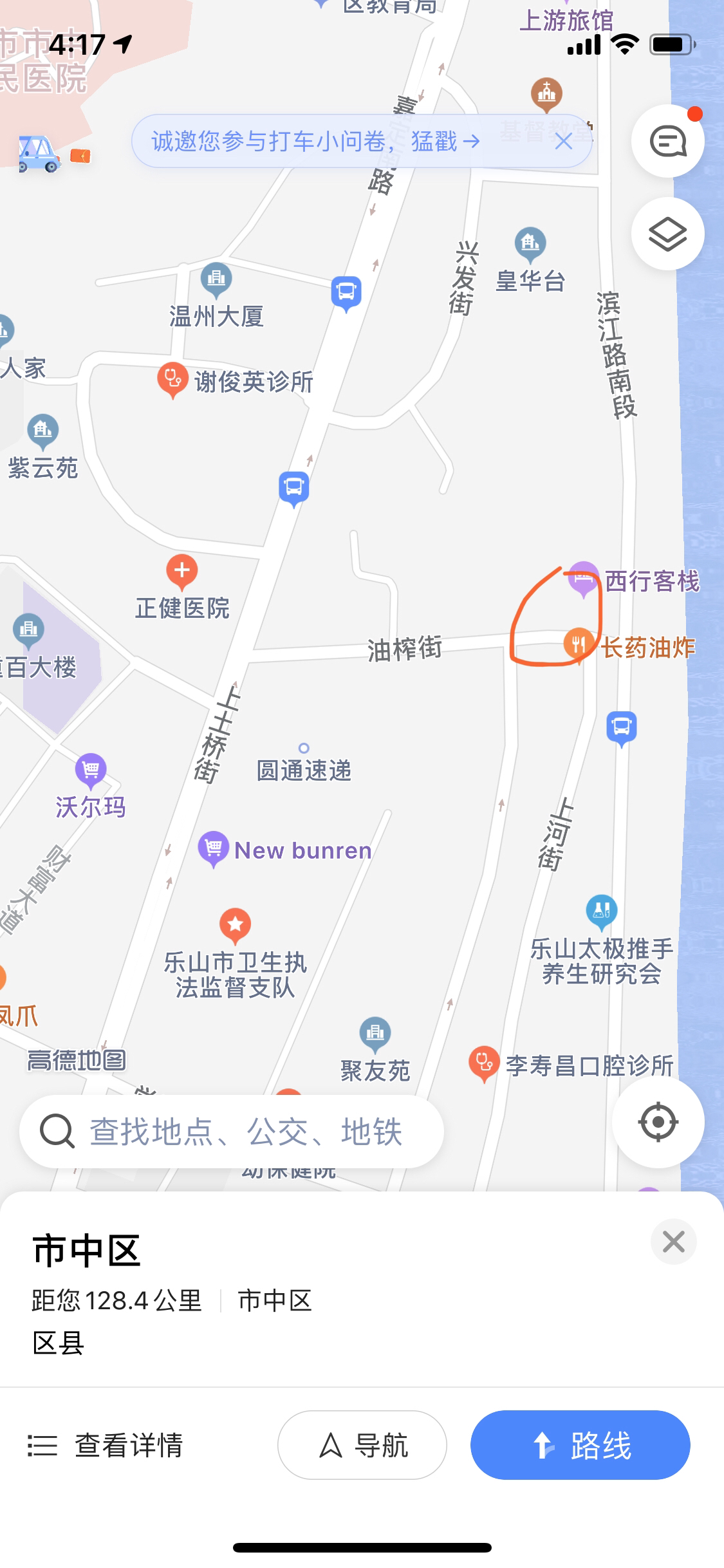Select the 温州大厦 building marker
The height and width of the screenshot is (1568, 724).
click(216, 279)
